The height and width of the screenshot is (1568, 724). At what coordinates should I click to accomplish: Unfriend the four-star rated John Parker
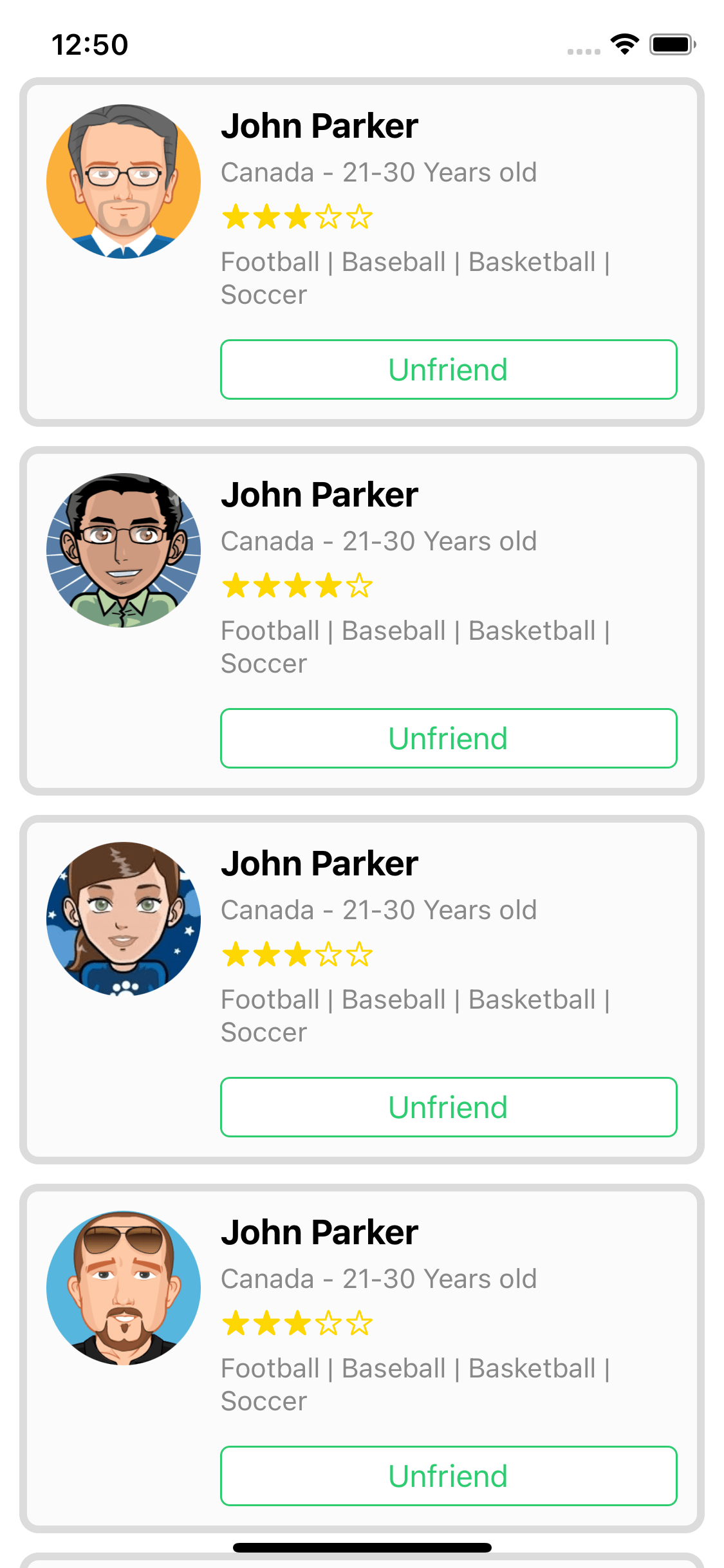pos(449,738)
